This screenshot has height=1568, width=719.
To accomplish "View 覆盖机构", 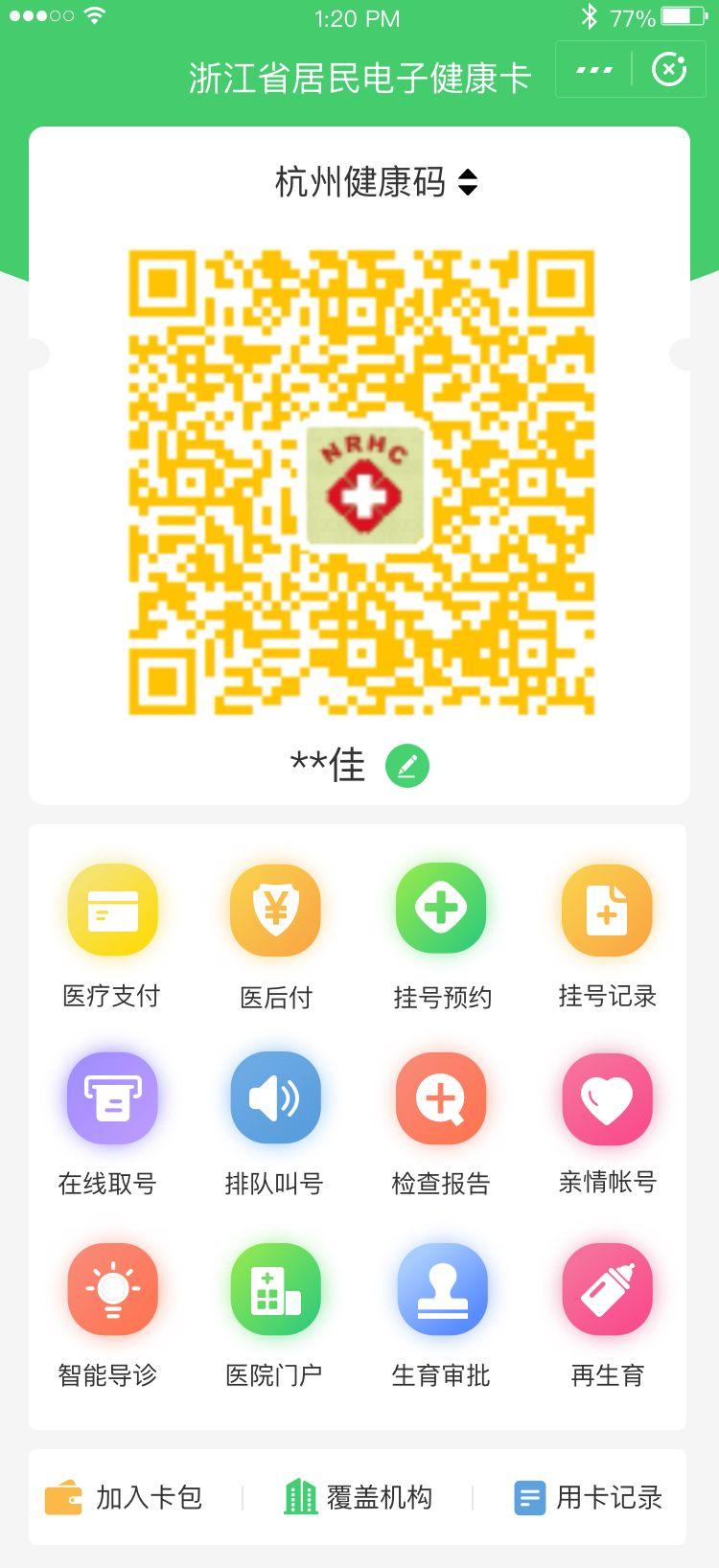I will point(359,1497).
